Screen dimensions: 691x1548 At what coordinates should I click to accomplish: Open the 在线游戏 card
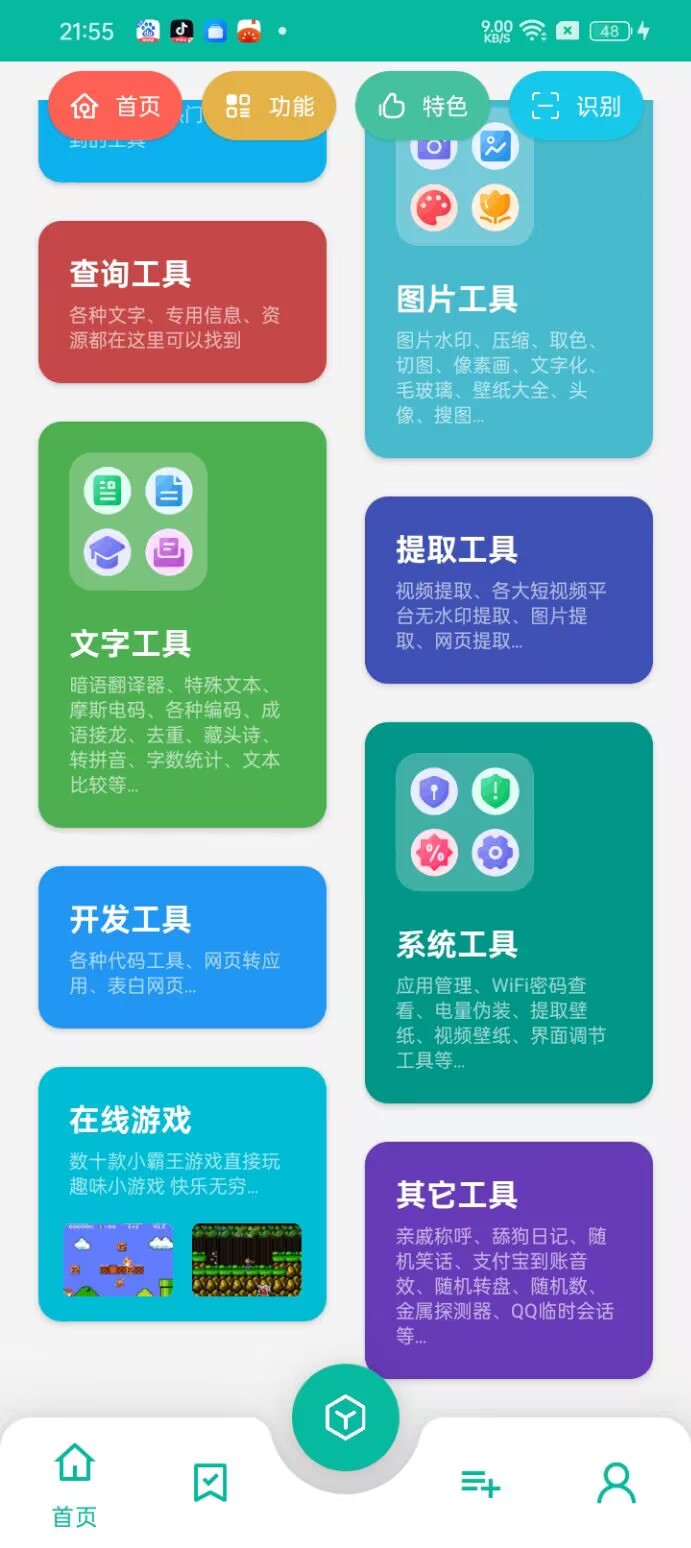point(182,1193)
